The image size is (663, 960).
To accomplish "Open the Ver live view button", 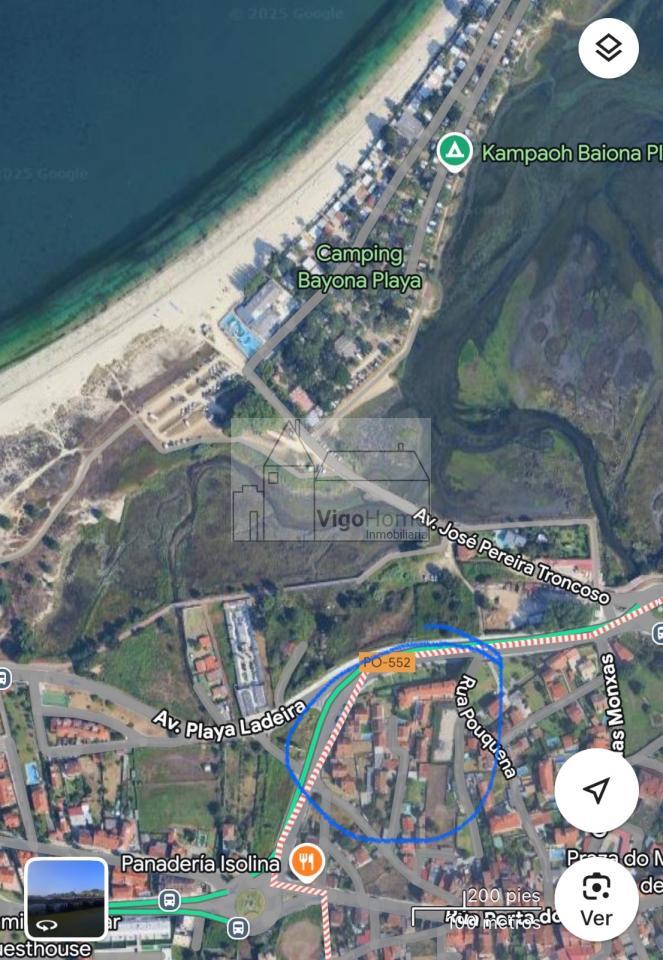I will (x=597, y=899).
